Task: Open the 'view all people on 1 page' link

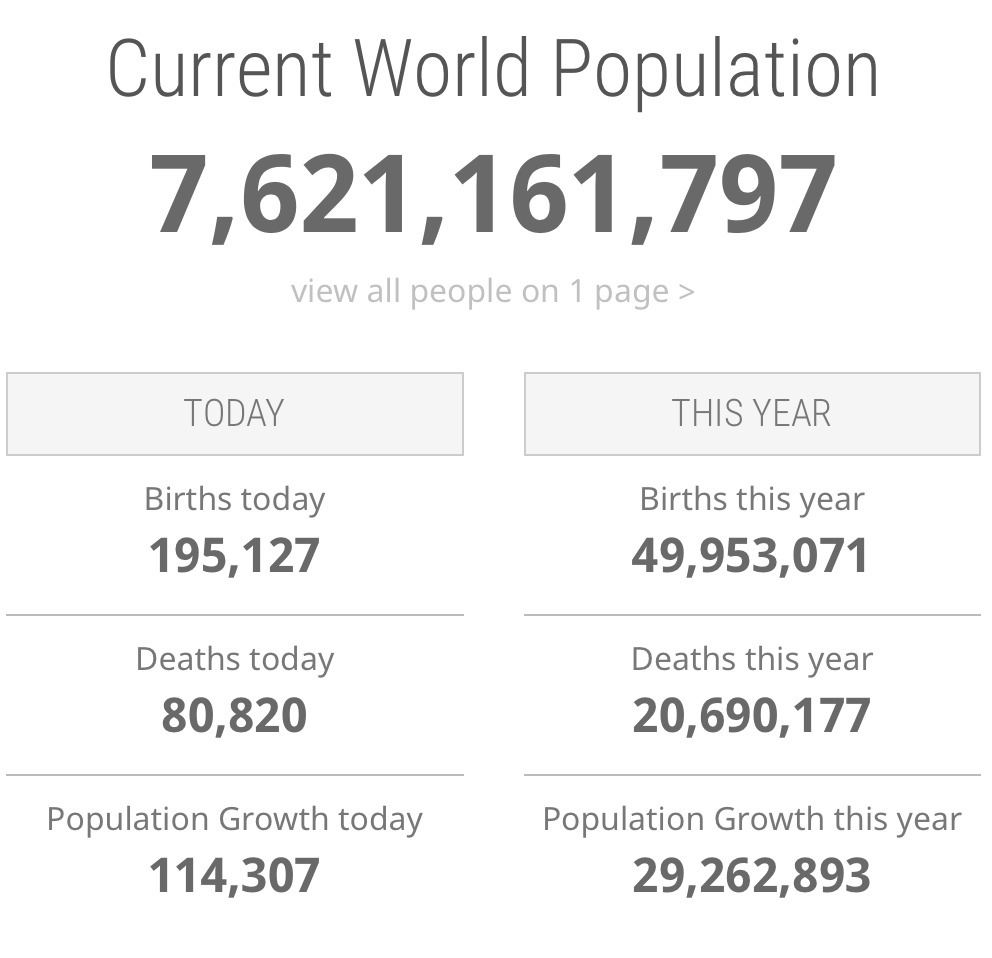Action: tap(493, 292)
